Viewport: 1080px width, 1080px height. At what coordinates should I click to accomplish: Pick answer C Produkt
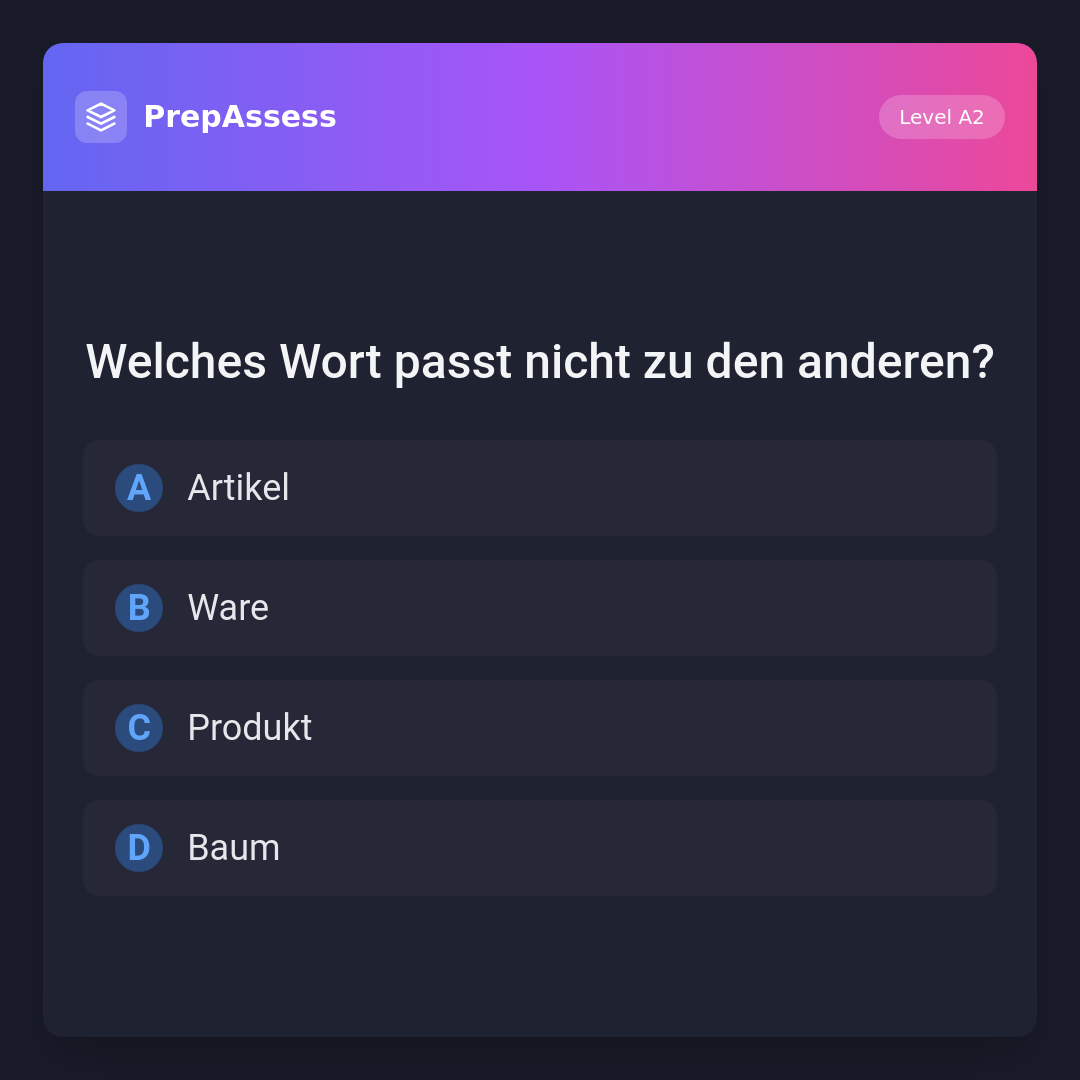coord(539,728)
